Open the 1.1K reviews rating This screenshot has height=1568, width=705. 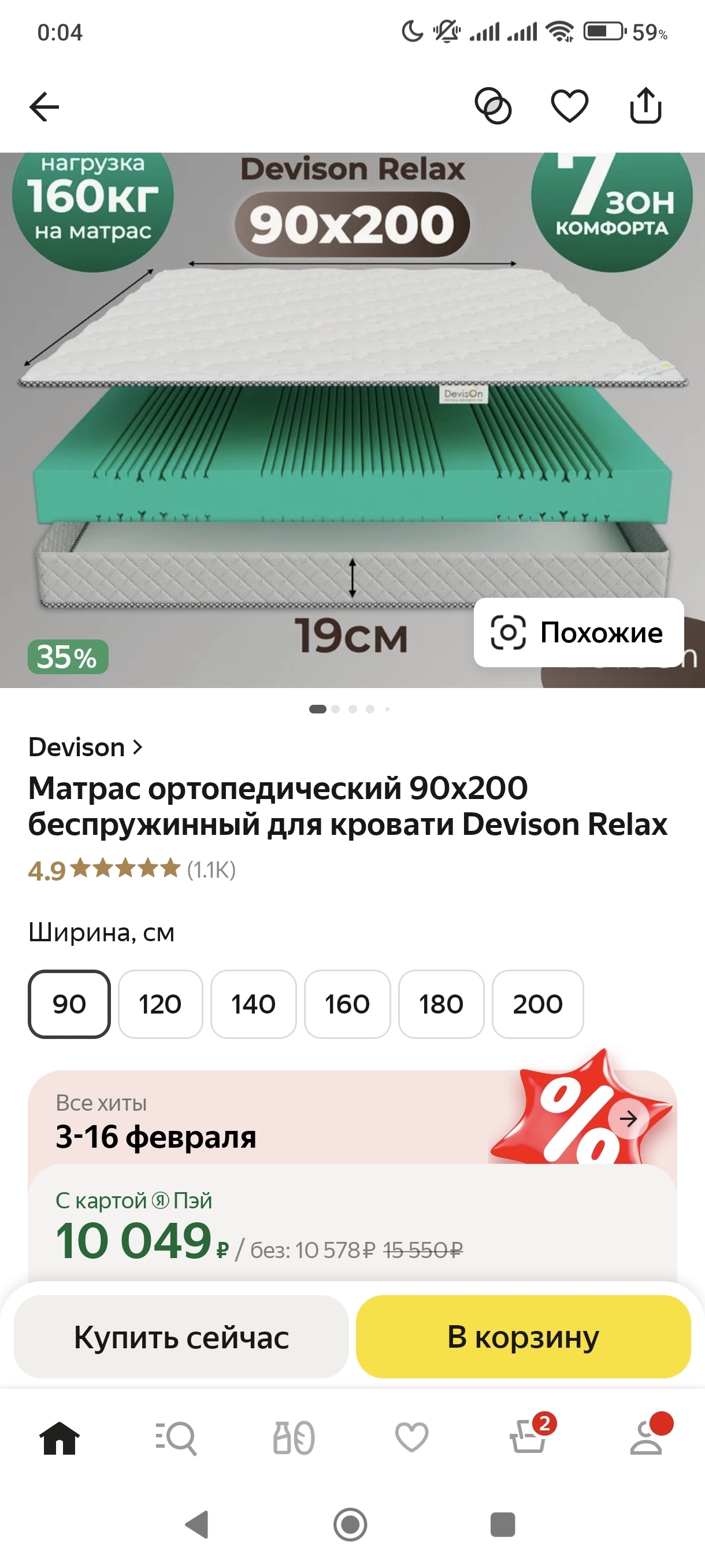132,870
